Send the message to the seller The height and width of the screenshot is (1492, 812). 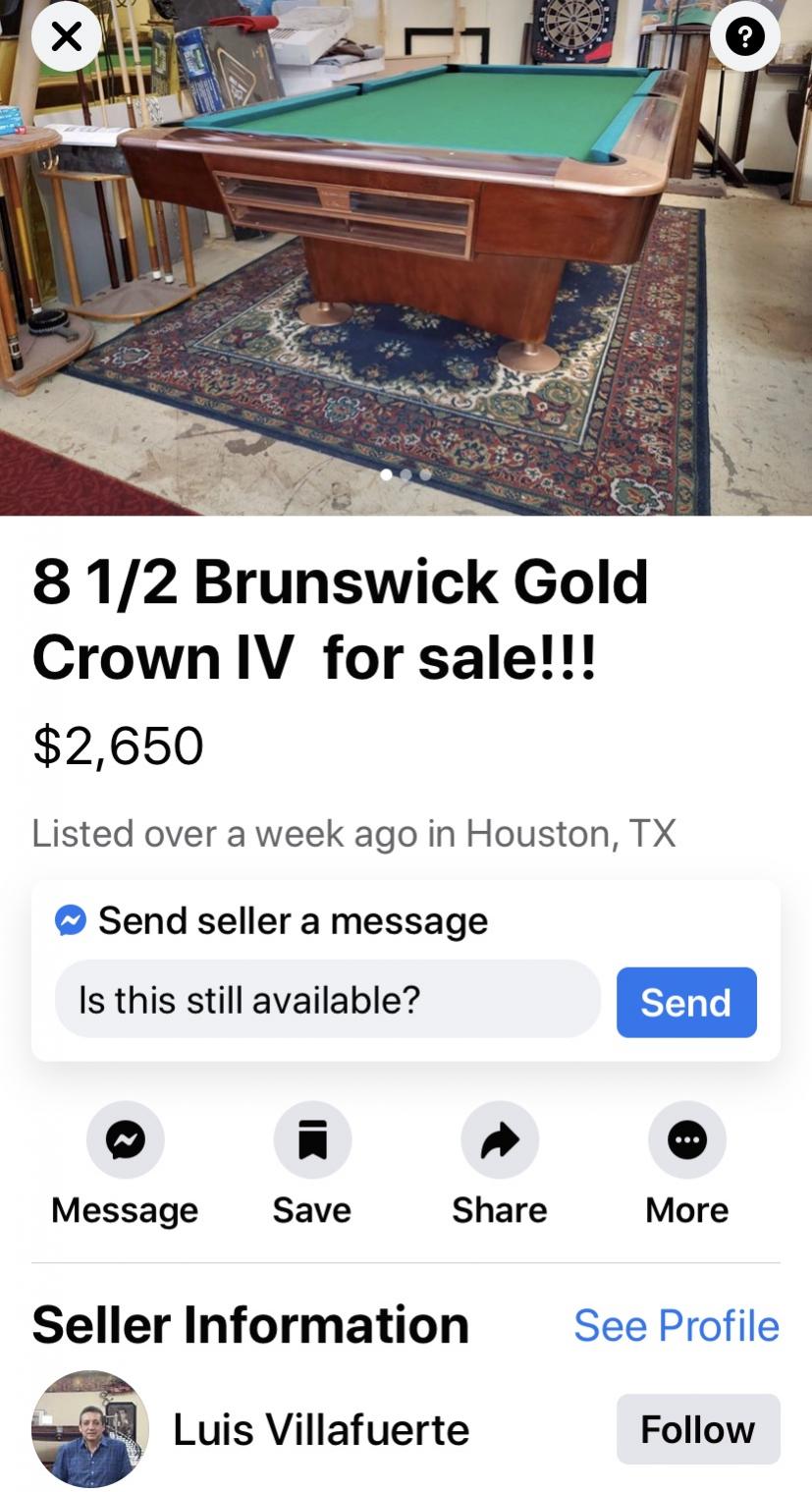tap(686, 1002)
